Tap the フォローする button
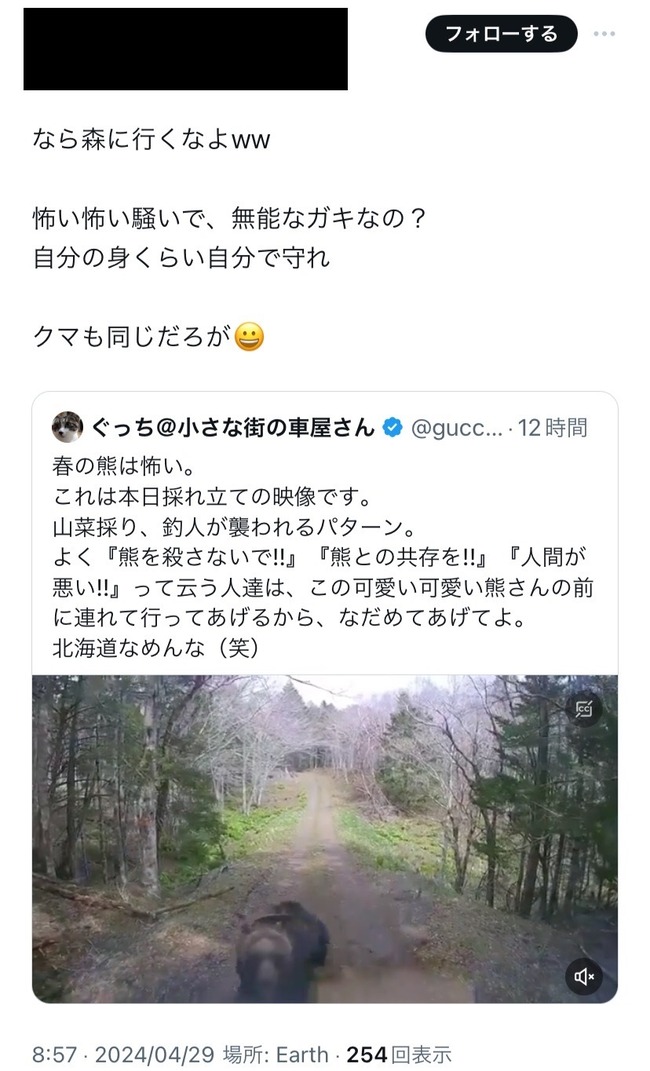The image size is (650, 1071). [x=501, y=34]
